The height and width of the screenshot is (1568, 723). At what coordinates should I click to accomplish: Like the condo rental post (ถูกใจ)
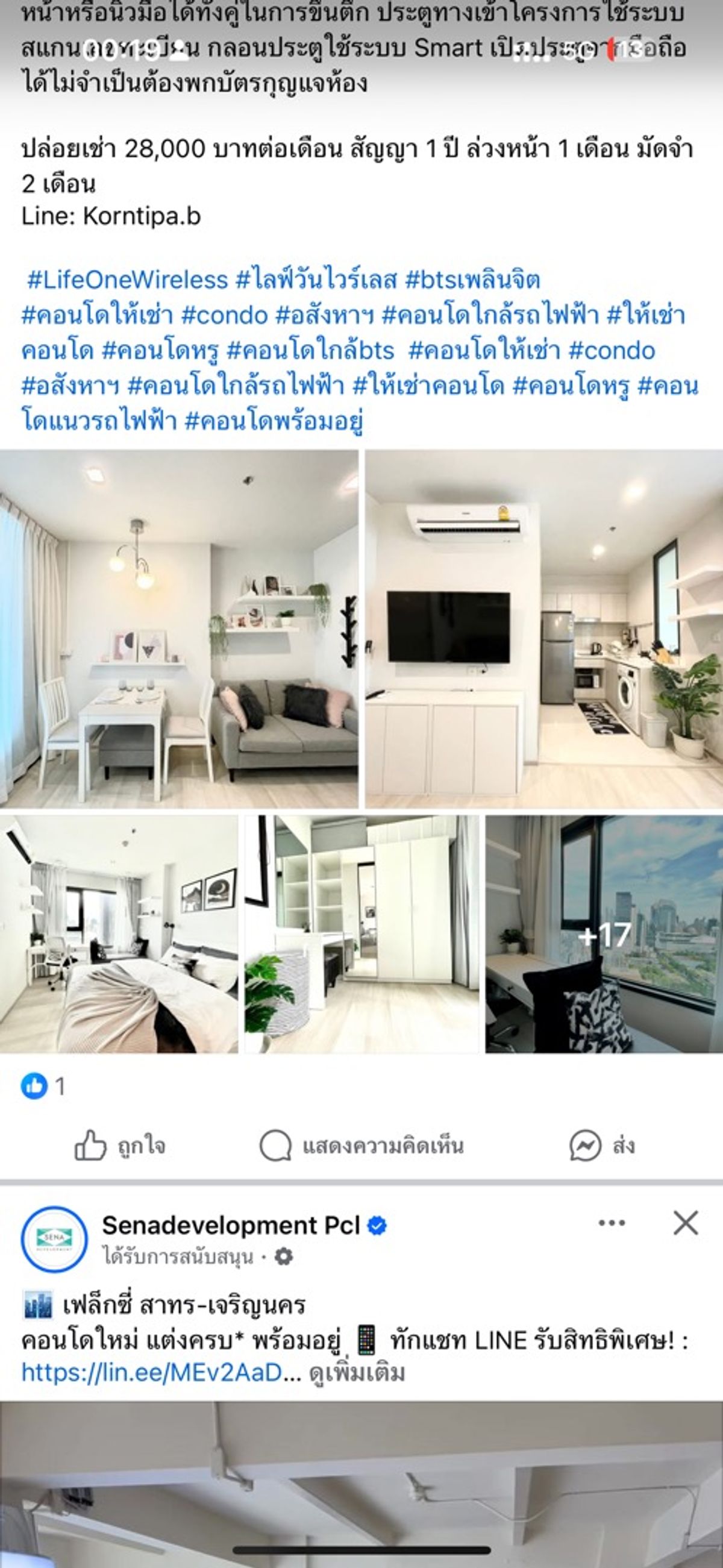(x=119, y=1146)
